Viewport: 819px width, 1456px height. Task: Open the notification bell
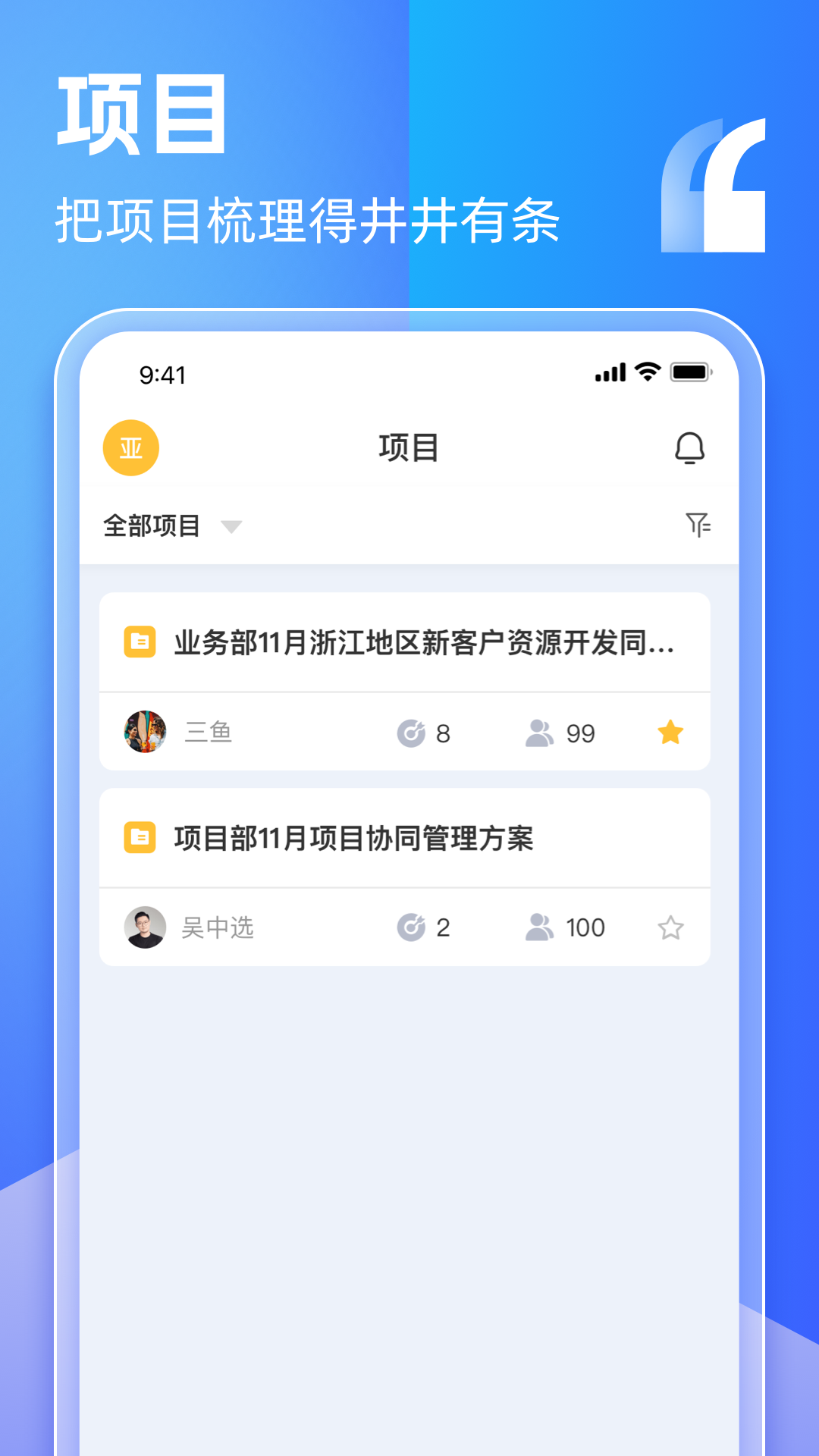[689, 447]
